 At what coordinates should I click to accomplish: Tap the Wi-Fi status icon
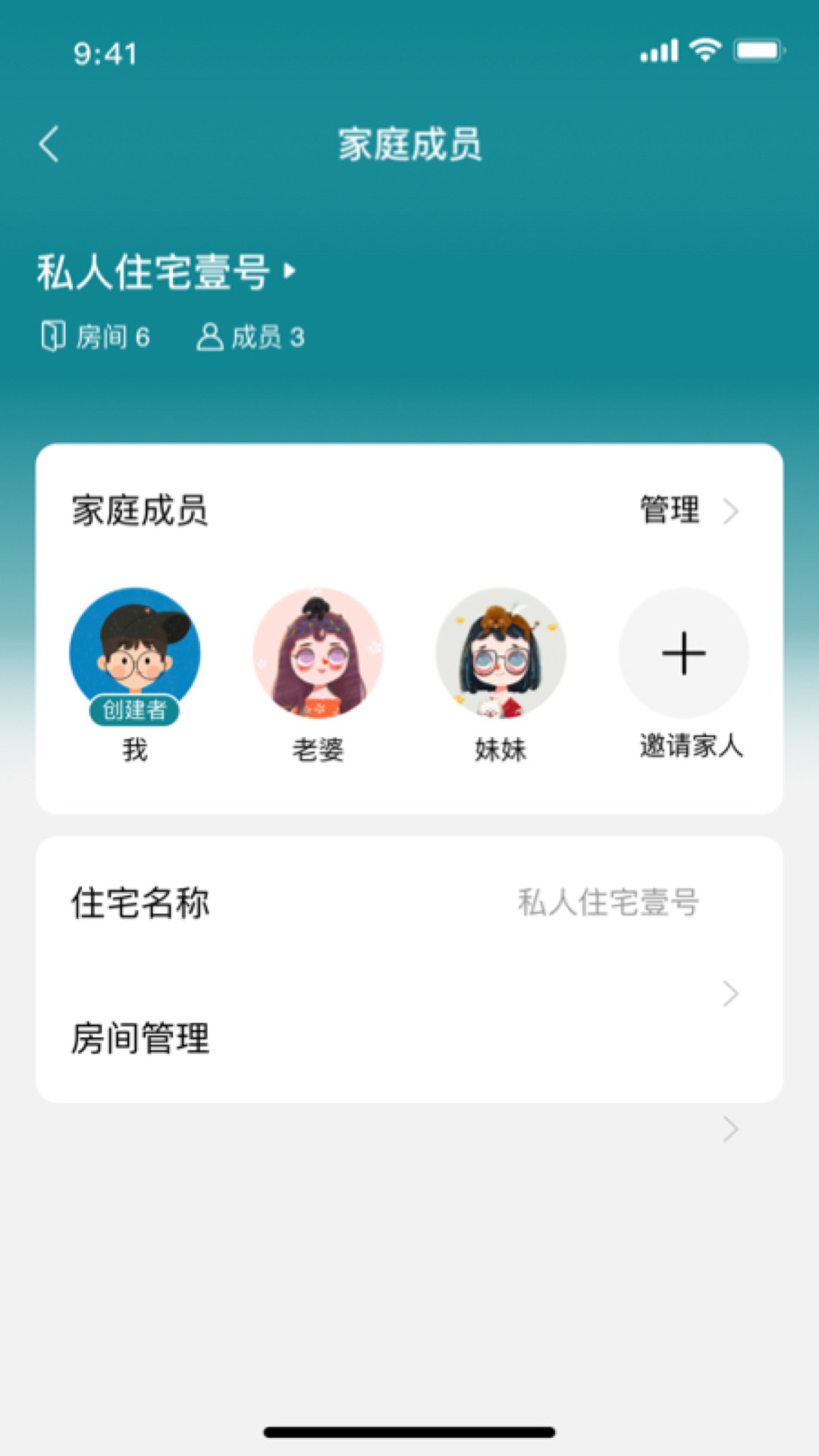coord(705,49)
